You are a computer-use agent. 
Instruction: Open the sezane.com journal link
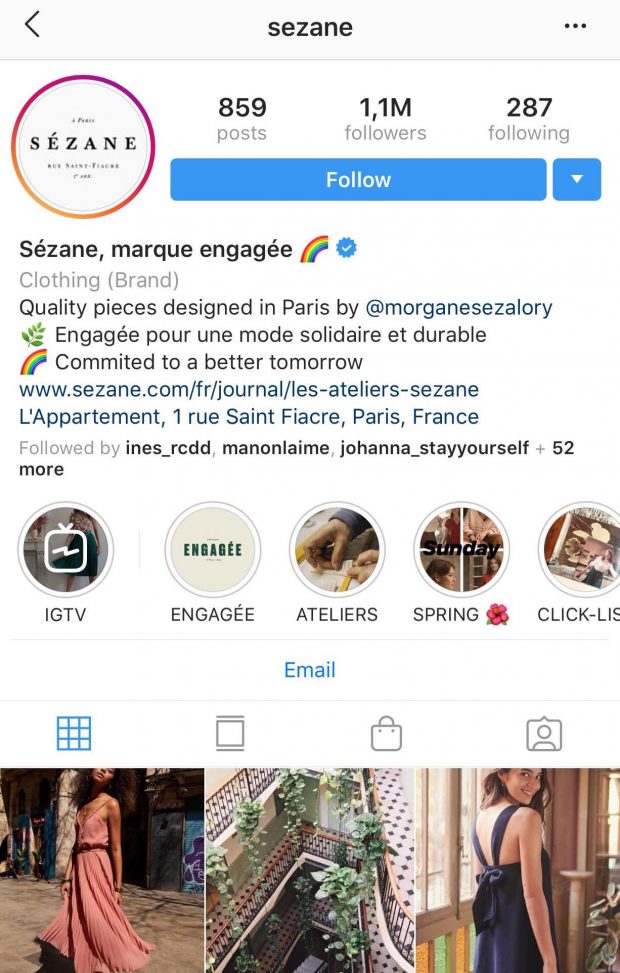248,389
